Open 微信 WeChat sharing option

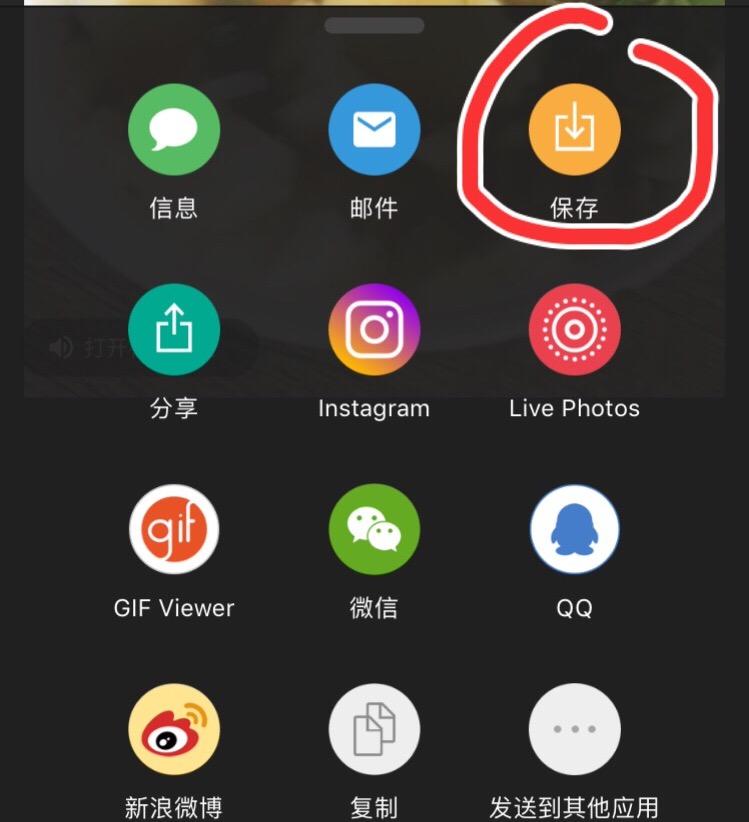(x=373, y=528)
